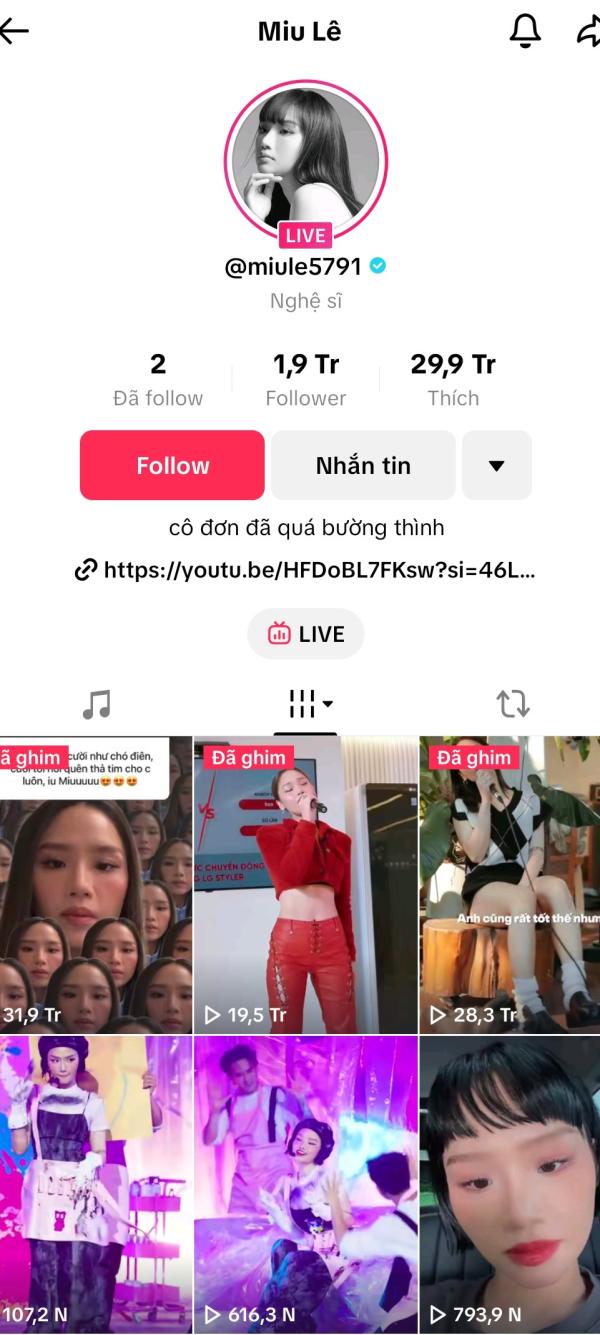Tap the Nhắn tin message button

(x=363, y=465)
